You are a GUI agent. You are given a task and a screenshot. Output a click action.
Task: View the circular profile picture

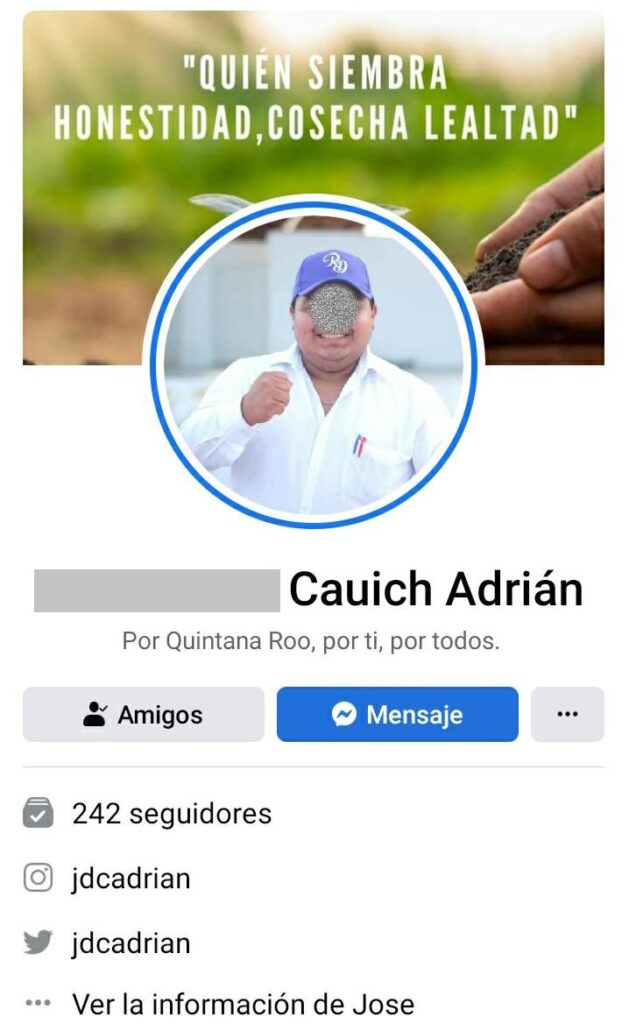(314, 363)
